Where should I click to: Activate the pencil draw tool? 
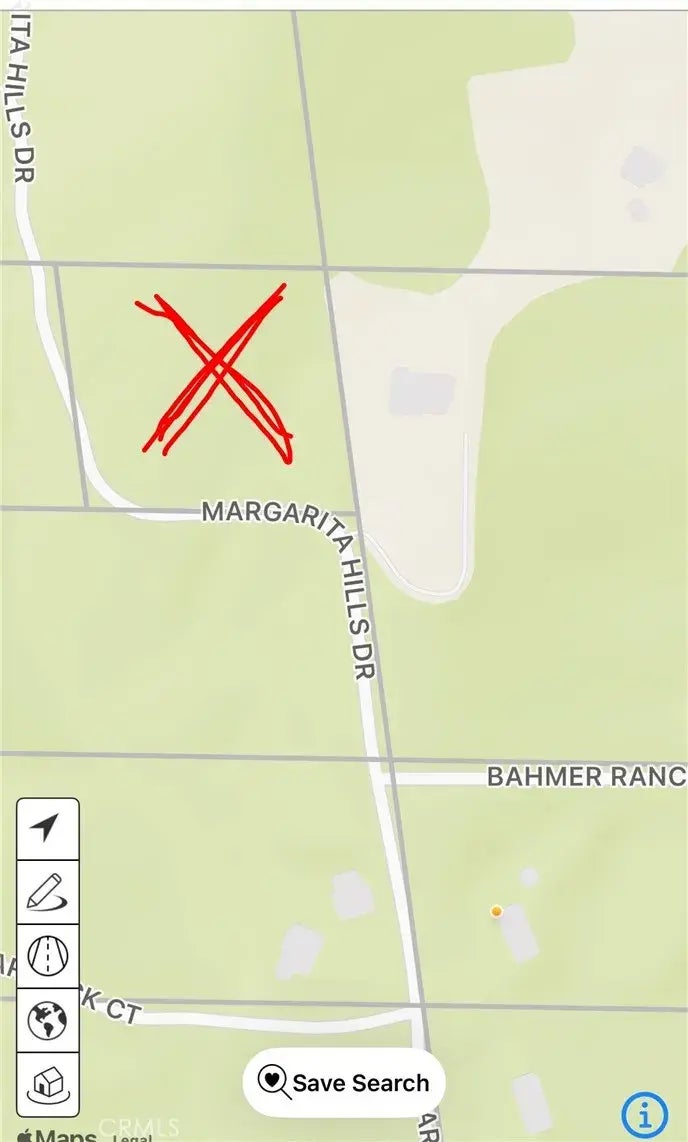(46, 892)
